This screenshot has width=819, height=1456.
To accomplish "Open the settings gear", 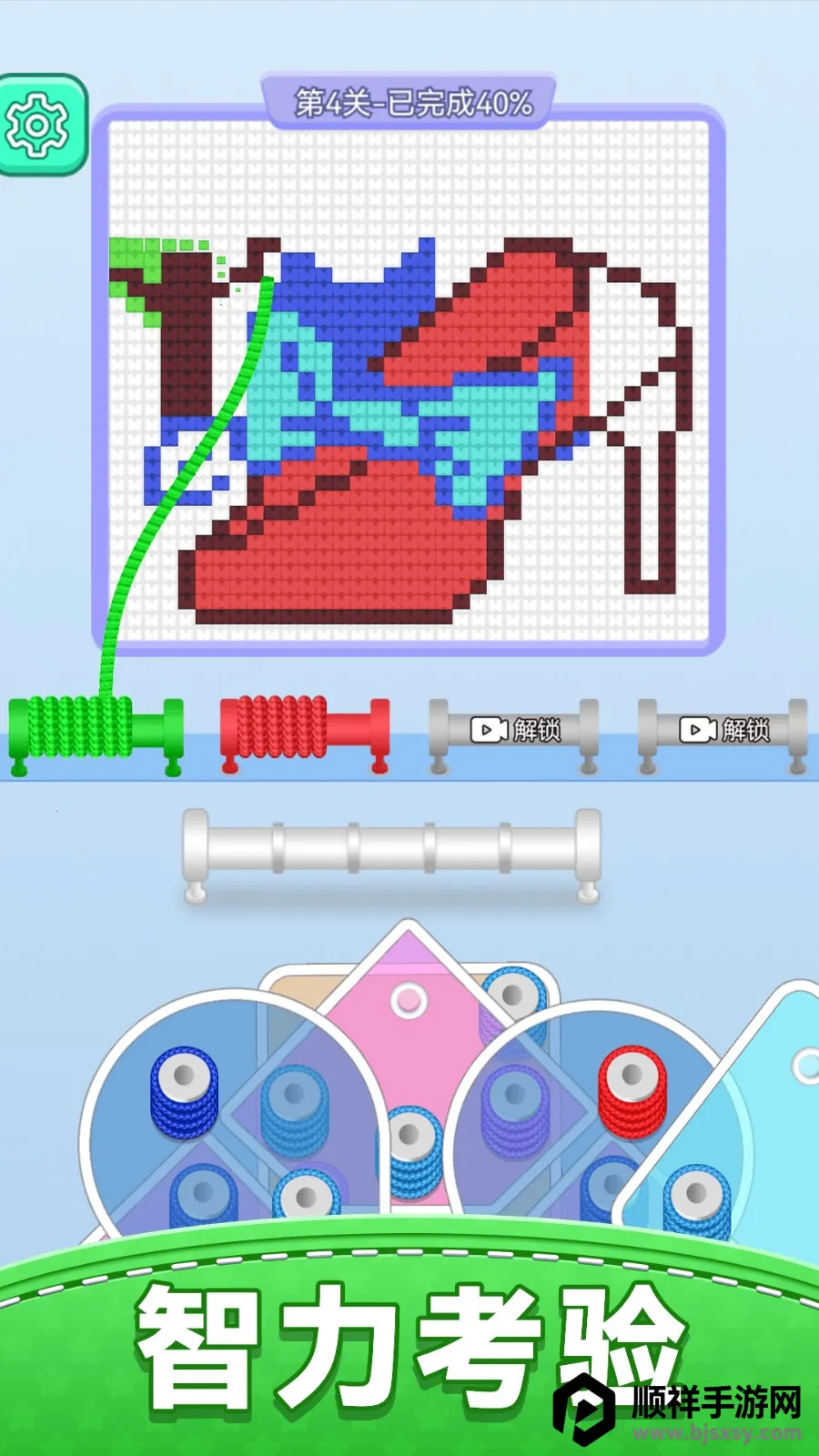I will click(x=38, y=125).
